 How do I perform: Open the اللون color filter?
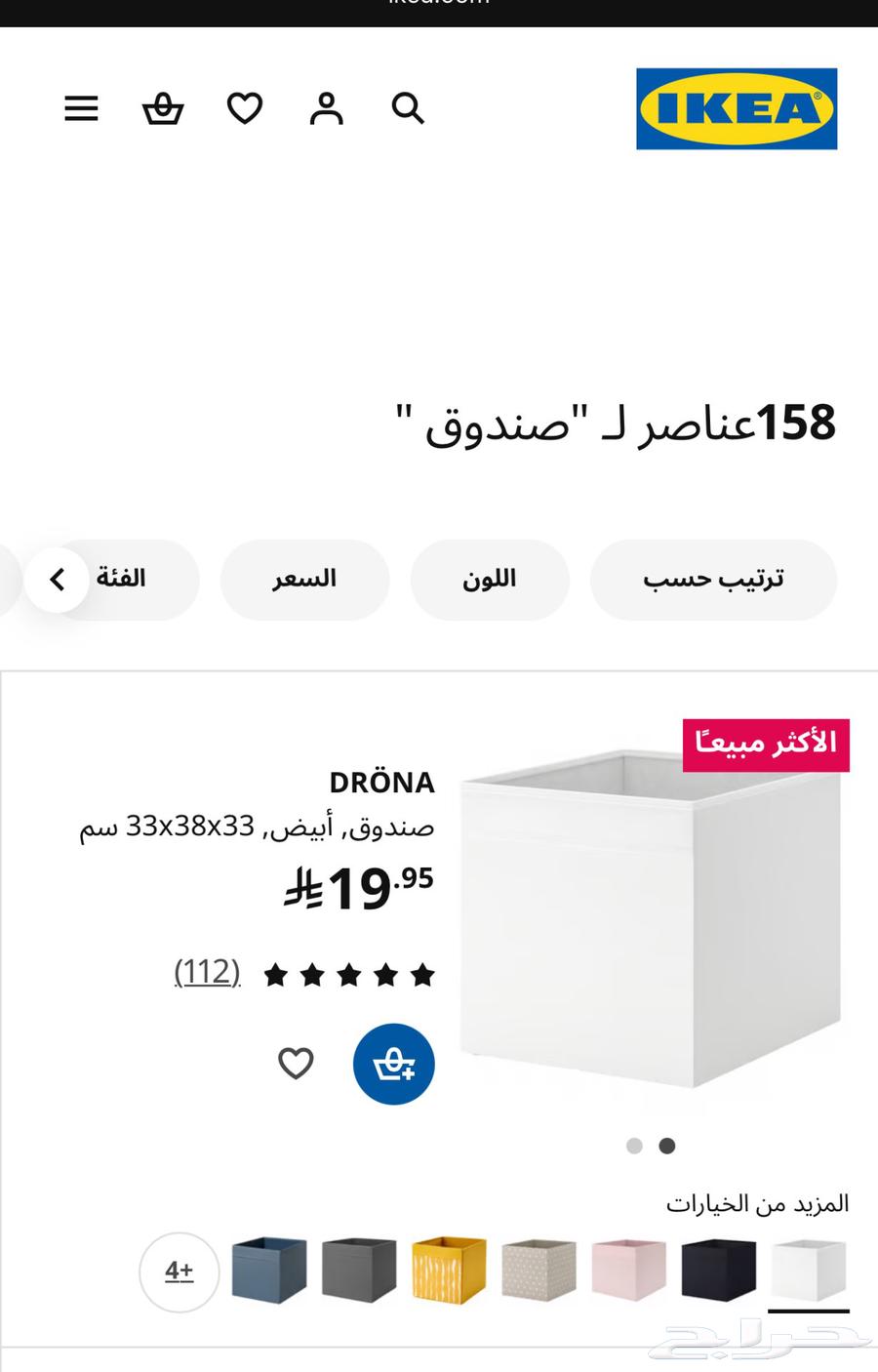(x=490, y=580)
